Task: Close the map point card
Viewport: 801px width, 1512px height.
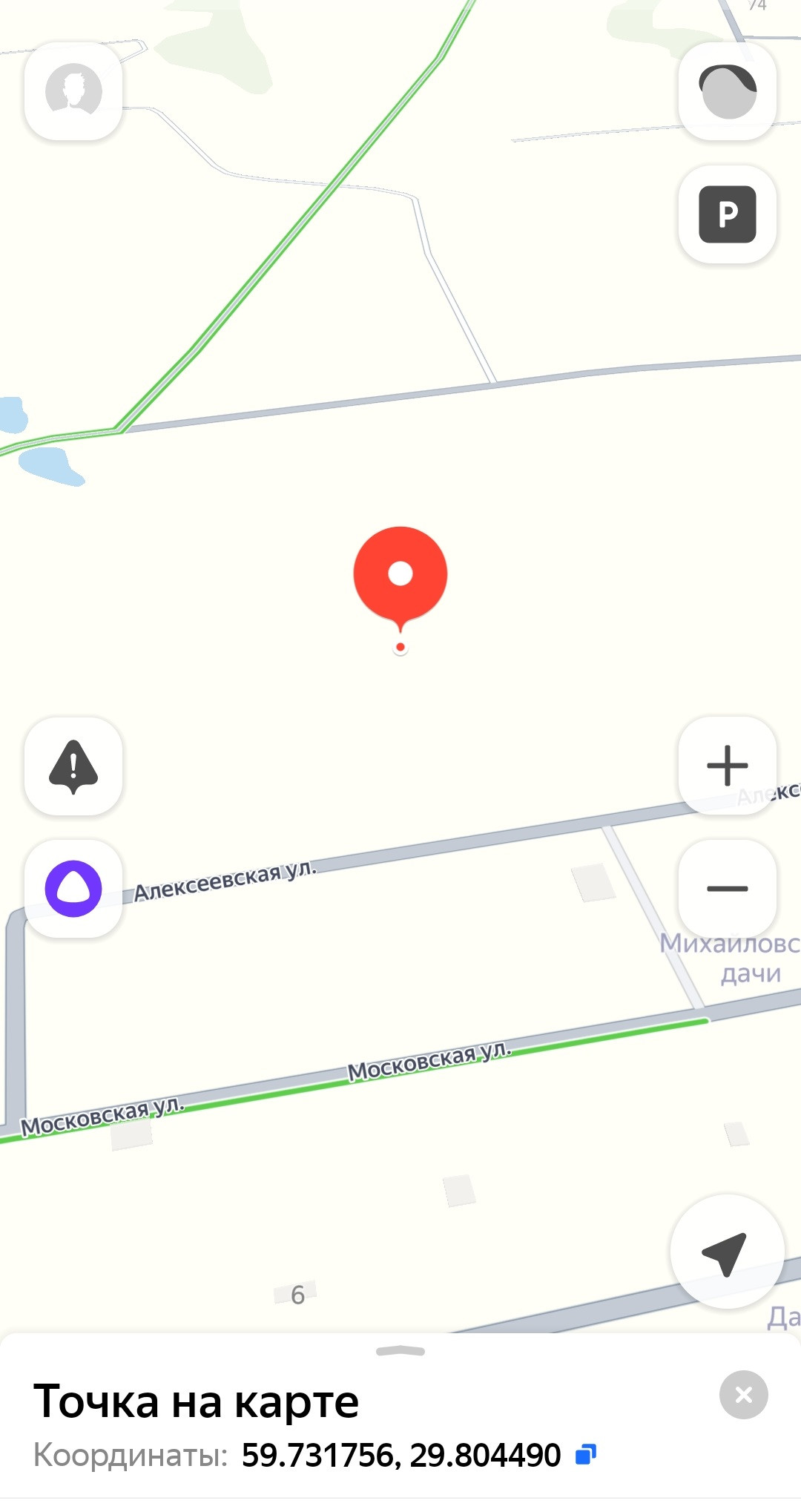Action: (x=743, y=1395)
